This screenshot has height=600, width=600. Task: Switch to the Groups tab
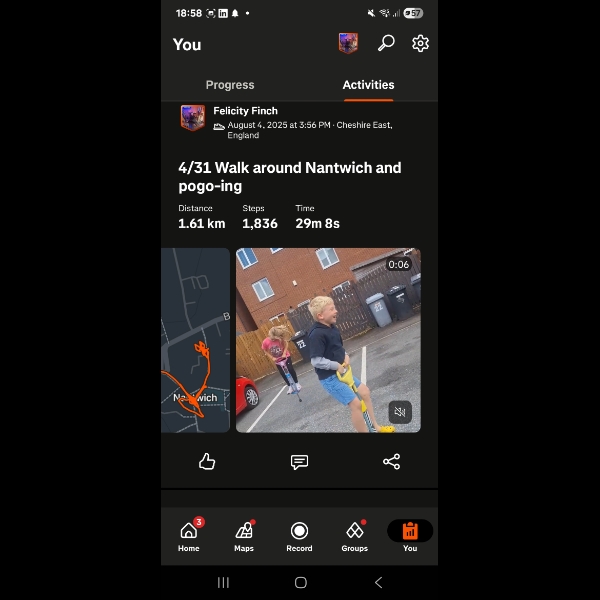coord(354,535)
